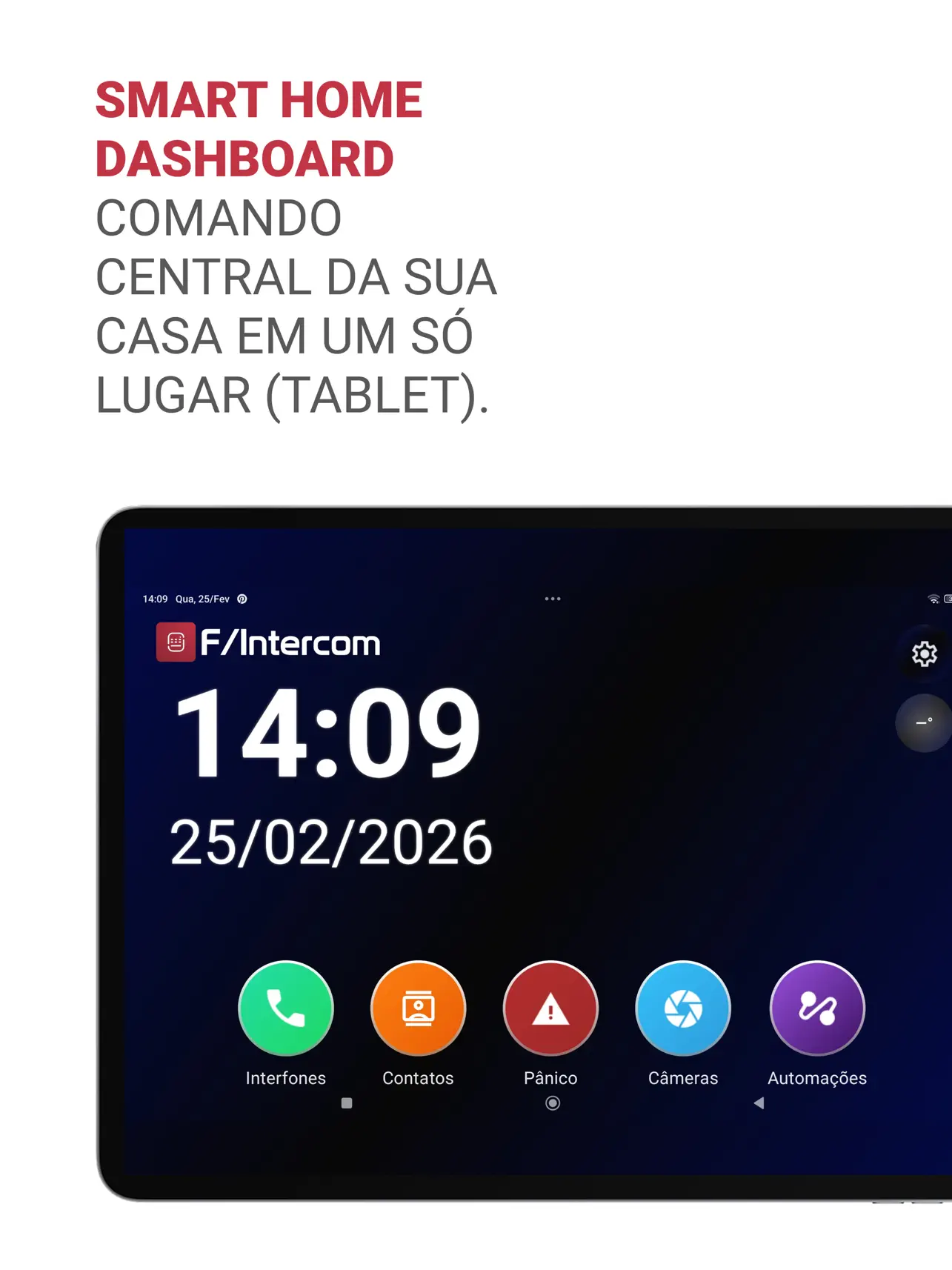Image resolution: width=952 pixels, height=1270 pixels.
Task: Tap the Qua, 25/Fev status bar date
Action: 204,599
